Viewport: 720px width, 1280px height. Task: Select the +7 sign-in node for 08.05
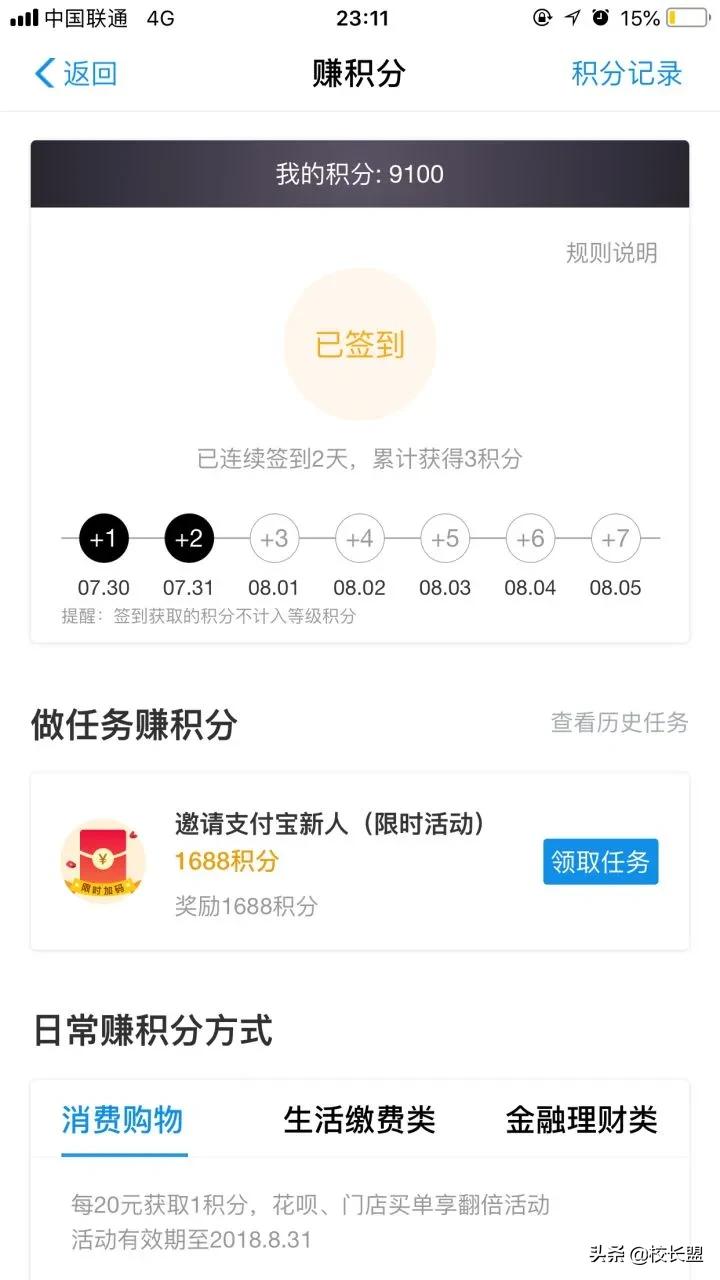tap(616, 538)
